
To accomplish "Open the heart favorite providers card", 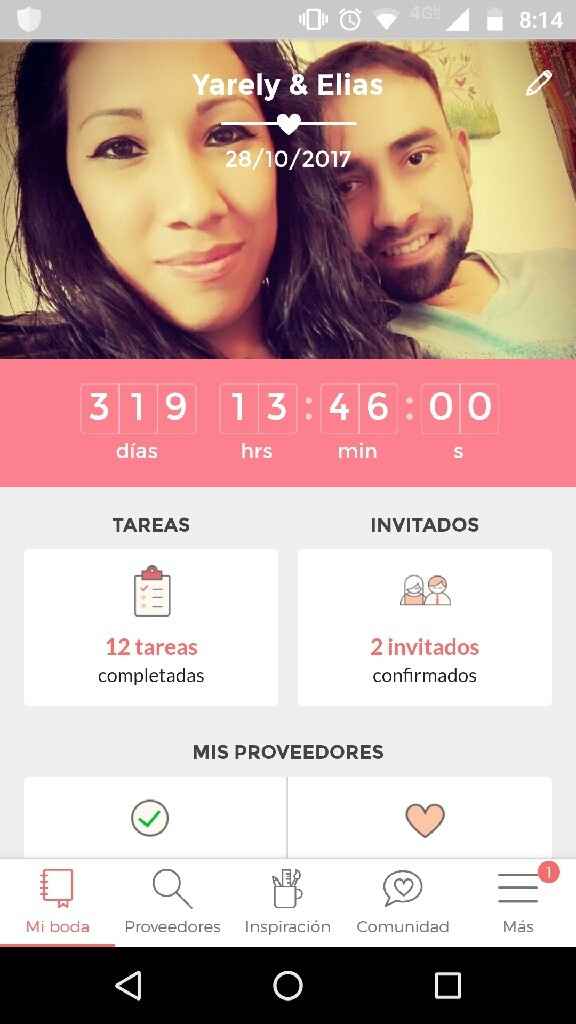I will coord(420,817).
